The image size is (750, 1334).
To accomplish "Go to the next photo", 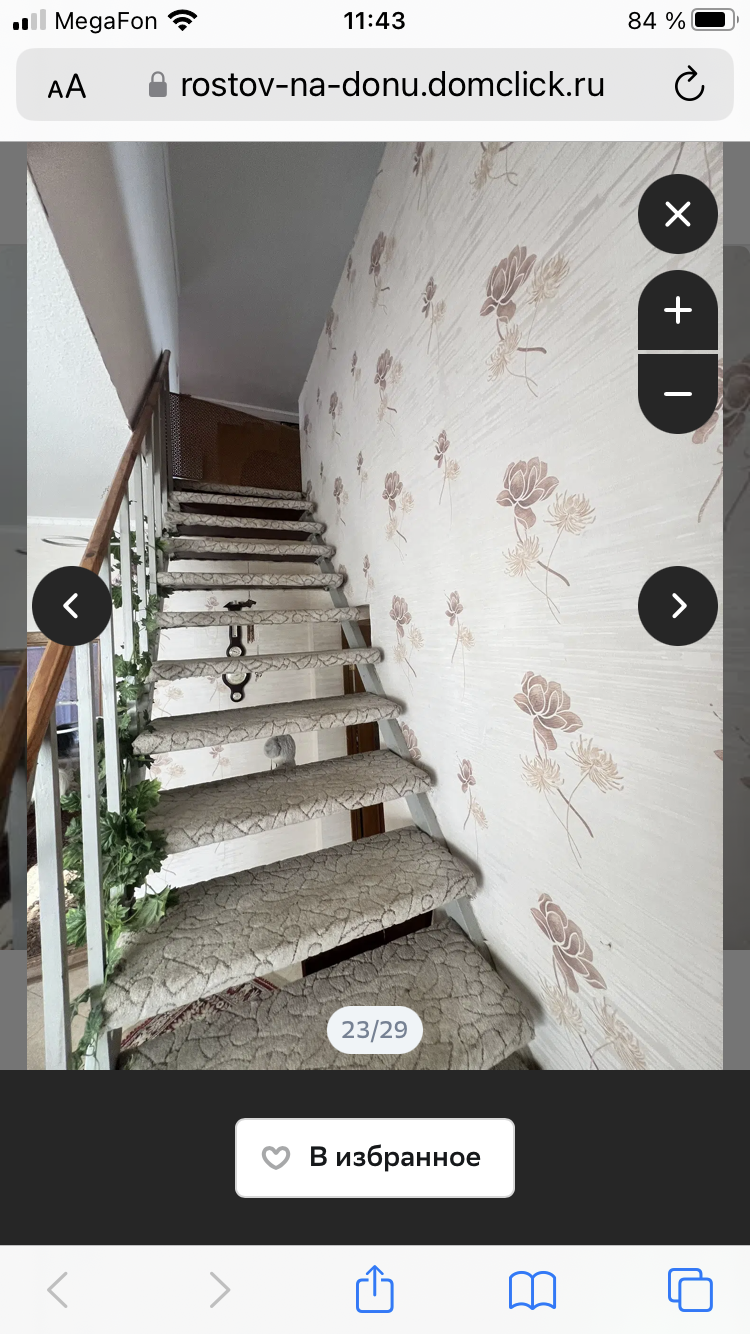I will [x=678, y=605].
